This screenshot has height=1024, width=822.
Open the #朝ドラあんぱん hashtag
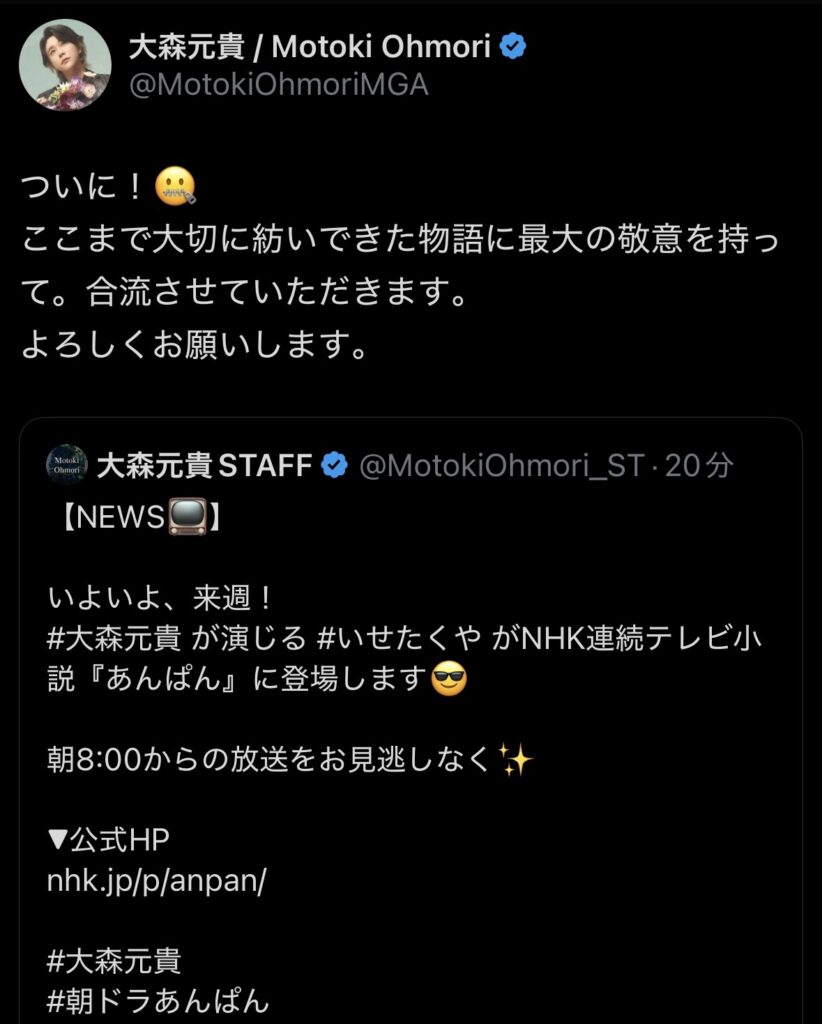(x=158, y=999)
